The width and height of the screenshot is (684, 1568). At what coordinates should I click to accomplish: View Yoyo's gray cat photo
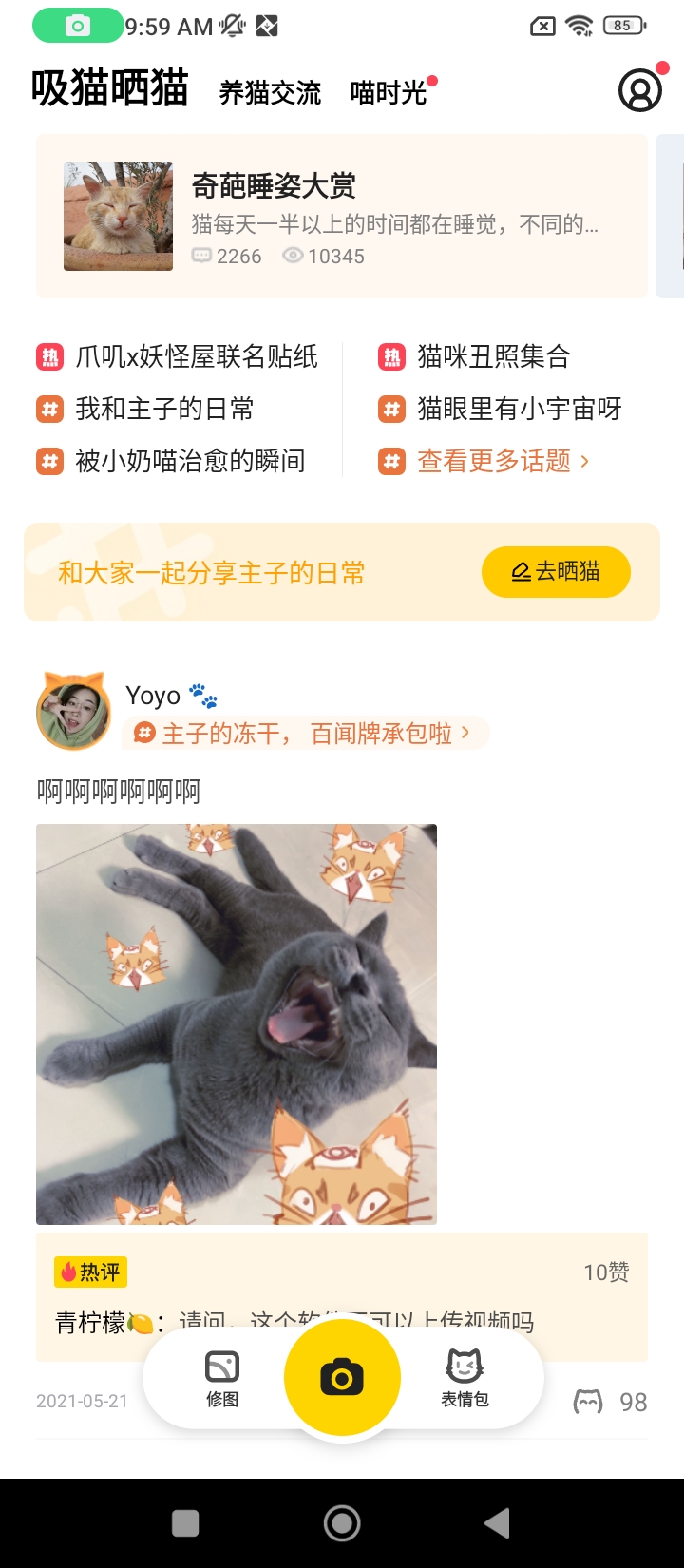(237, 1023)
